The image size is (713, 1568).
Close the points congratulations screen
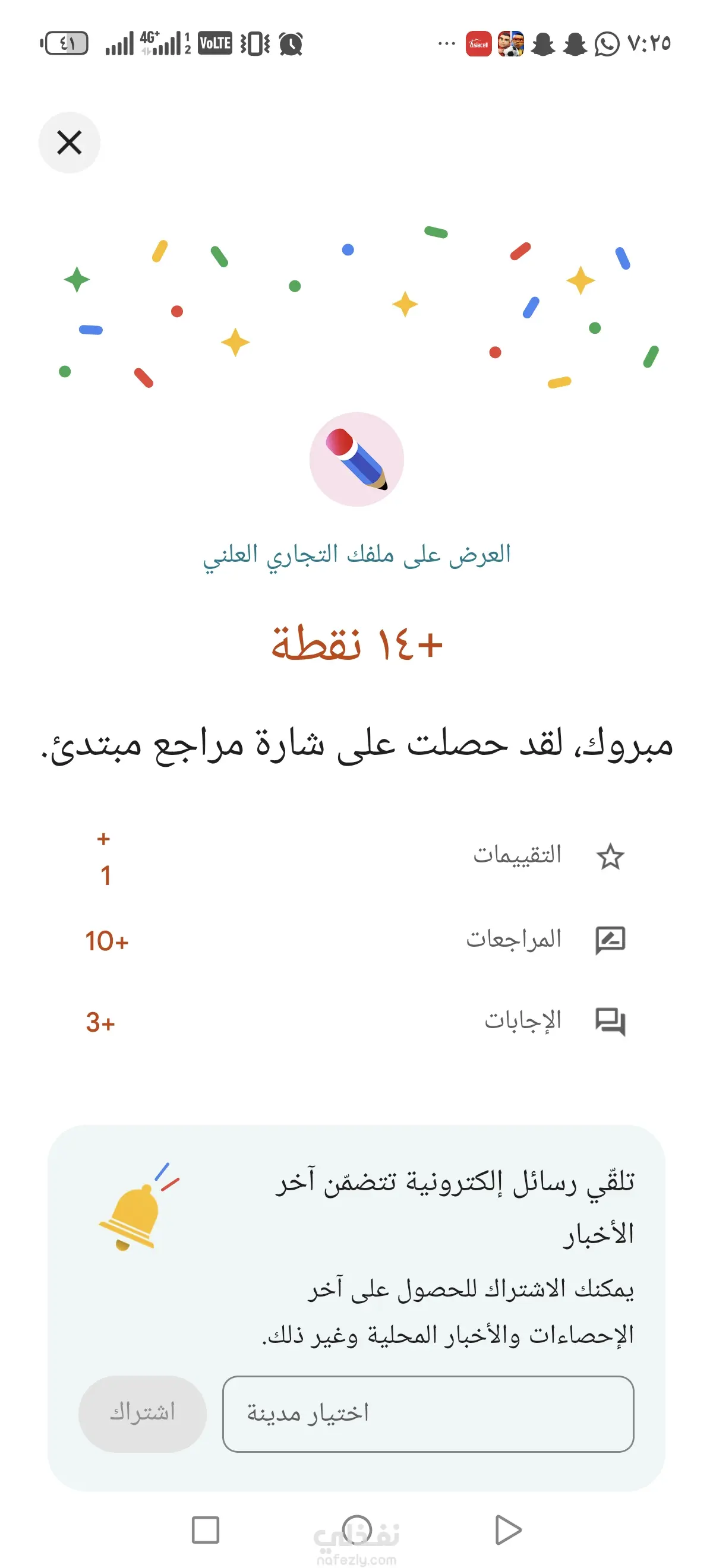tap(70, 143)
